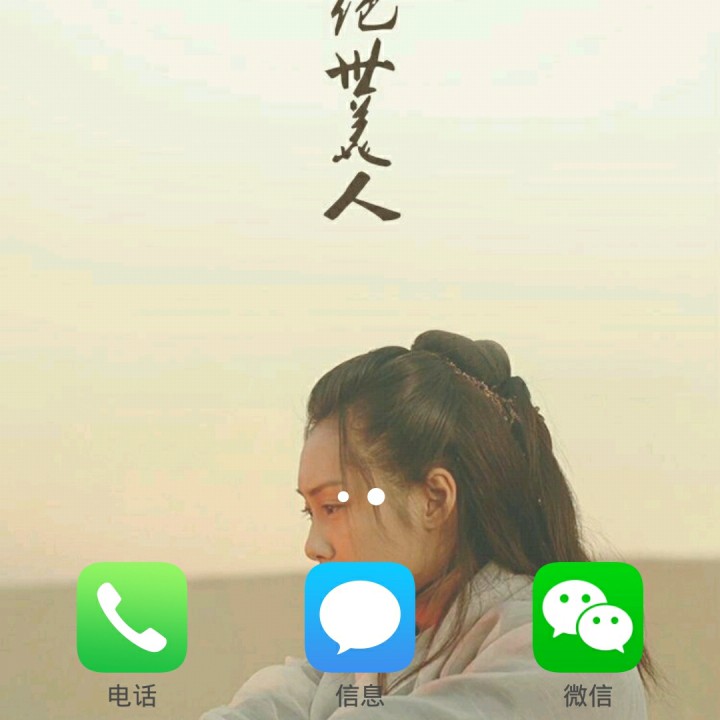Tap the home screen page indicator dots
The image size is (720, 720).
(x=360, y=496)
